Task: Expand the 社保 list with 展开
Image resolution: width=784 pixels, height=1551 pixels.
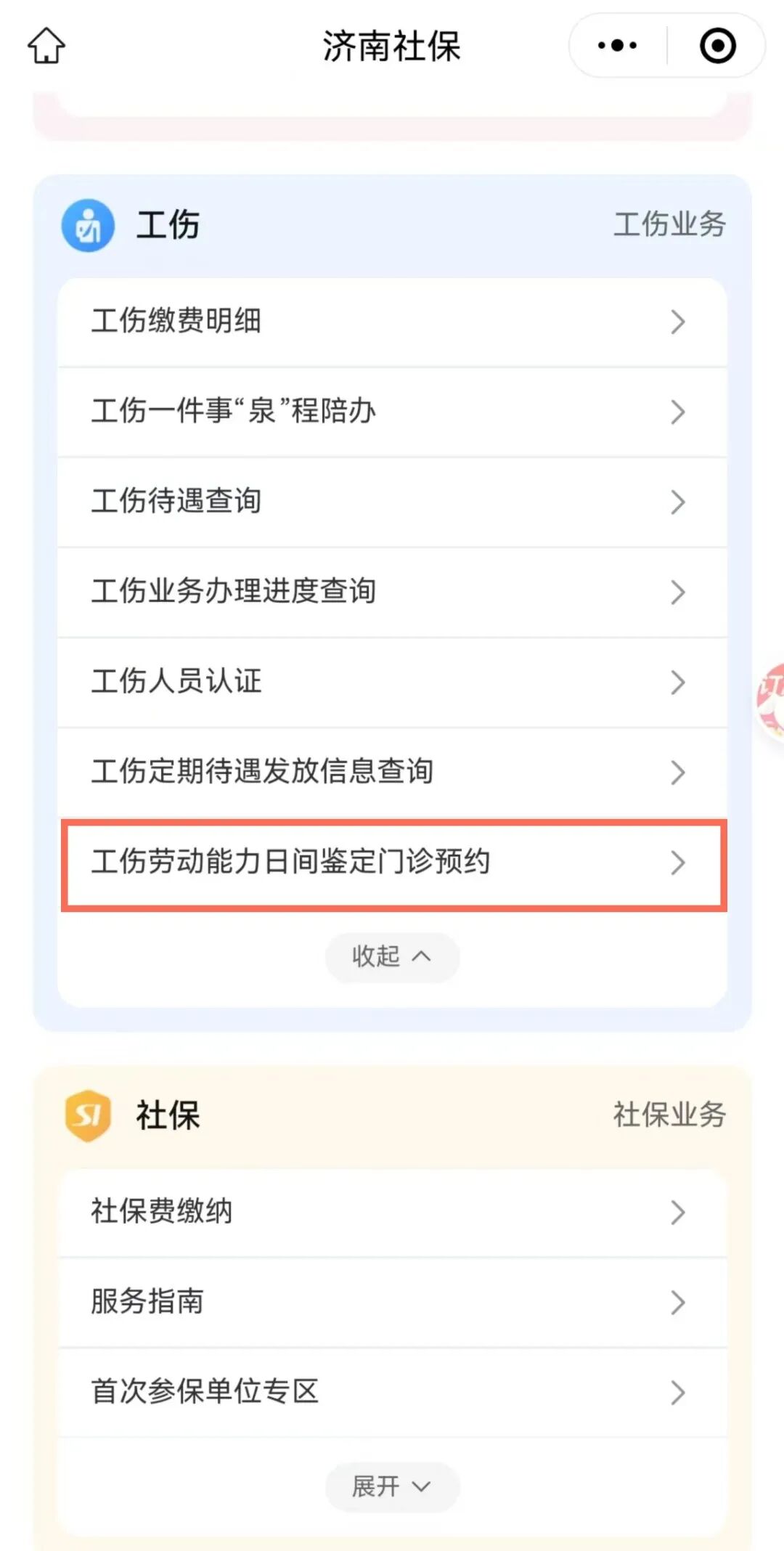Action: coord(392,1486)
